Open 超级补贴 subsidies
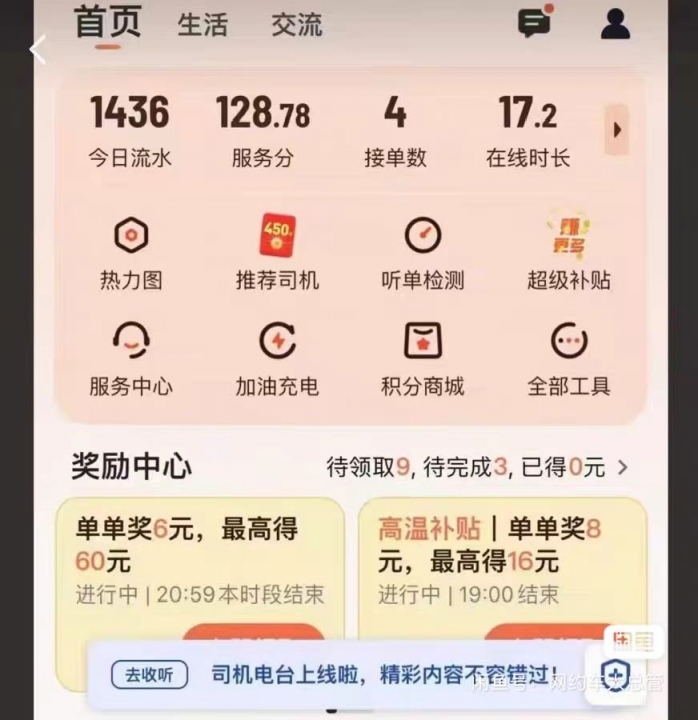This screenshot has height=720, width=698. [568, 254]
